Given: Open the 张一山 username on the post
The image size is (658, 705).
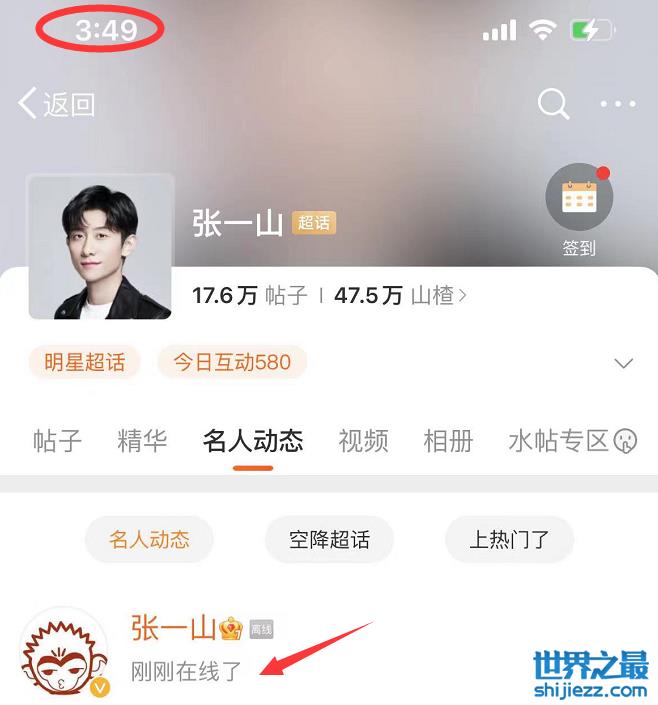Looking at the screenshot, I should (x=174, y=628).
